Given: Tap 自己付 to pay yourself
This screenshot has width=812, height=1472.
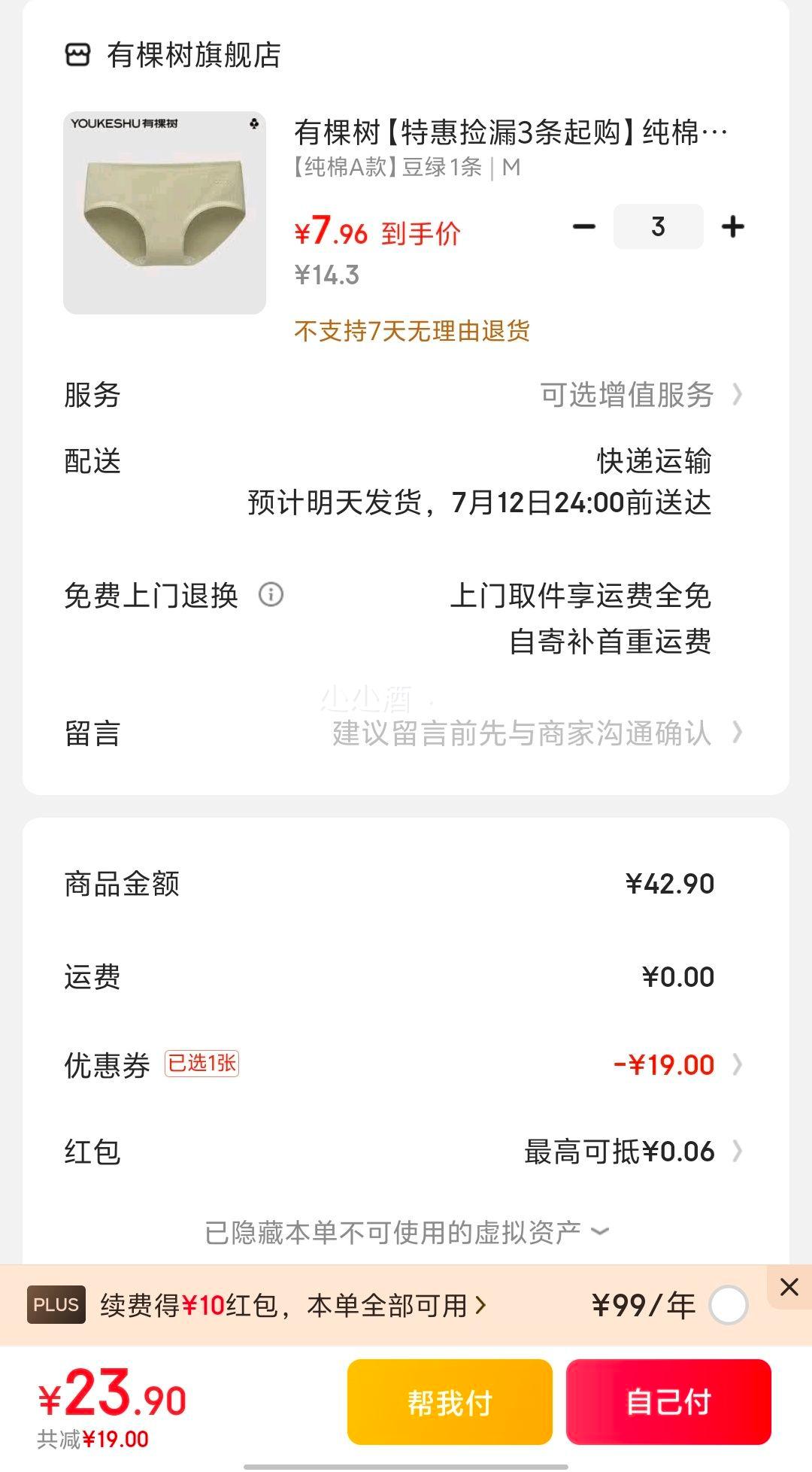Looking at the screenshot, I should (x=668, y=1402).
